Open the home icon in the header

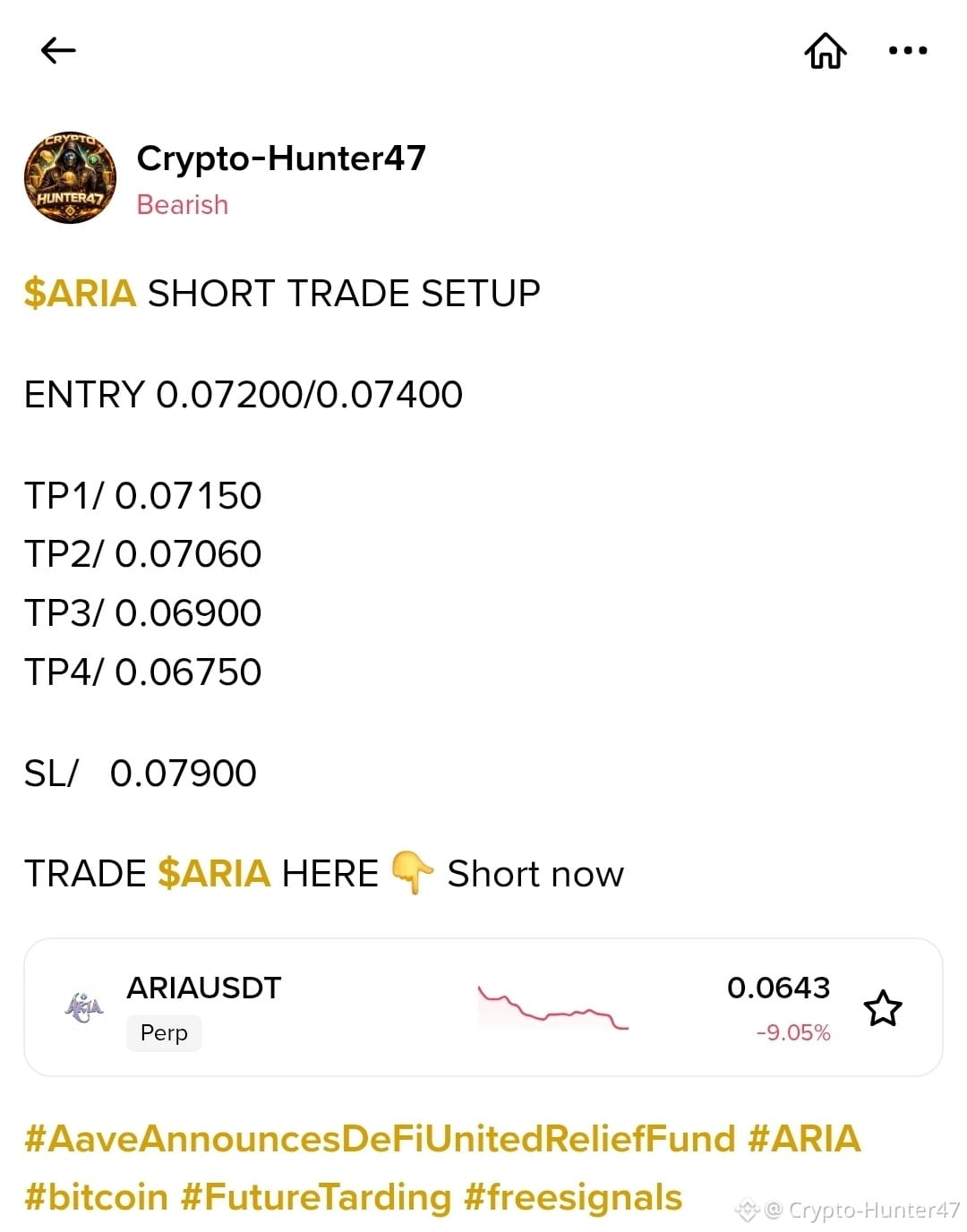825,50
